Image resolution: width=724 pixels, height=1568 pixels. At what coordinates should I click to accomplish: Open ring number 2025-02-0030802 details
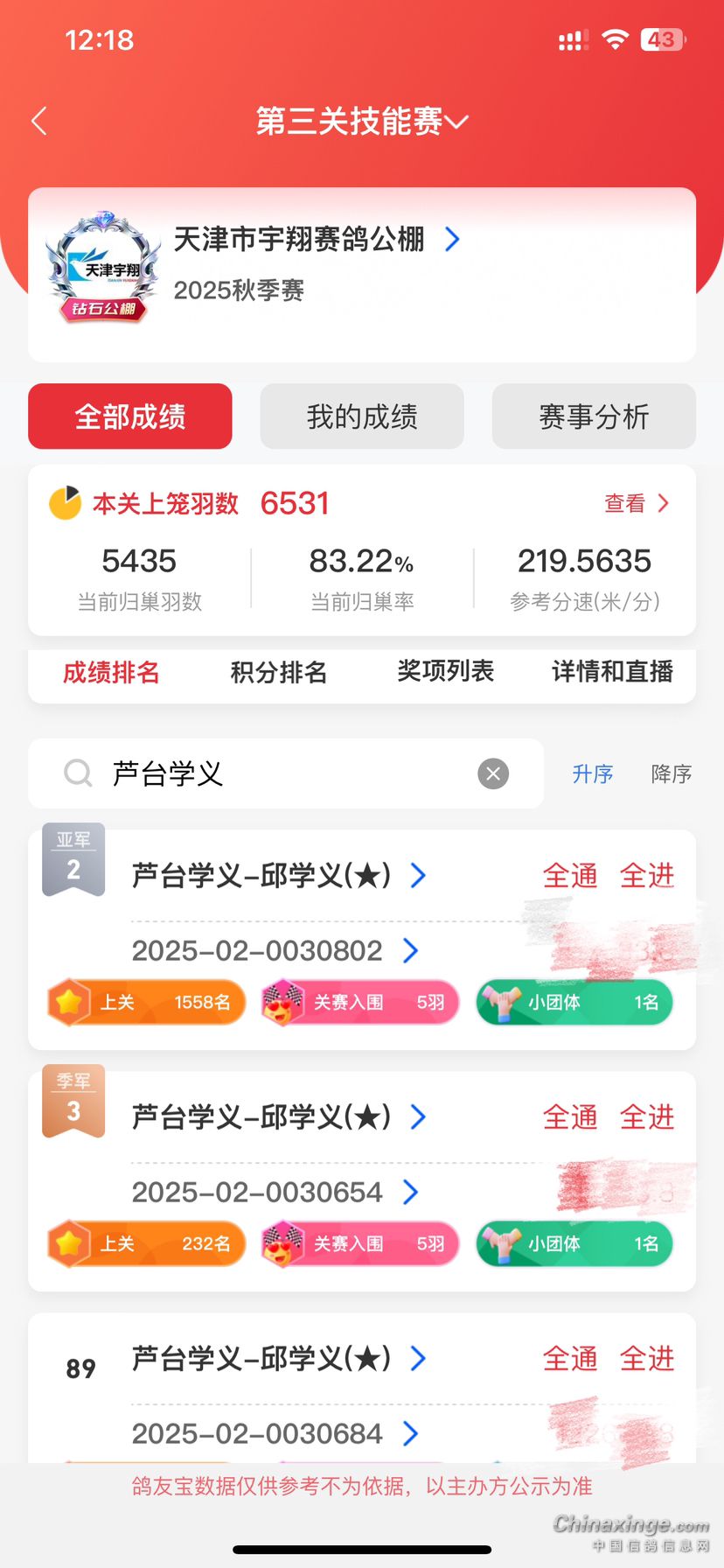pos(275,950)
